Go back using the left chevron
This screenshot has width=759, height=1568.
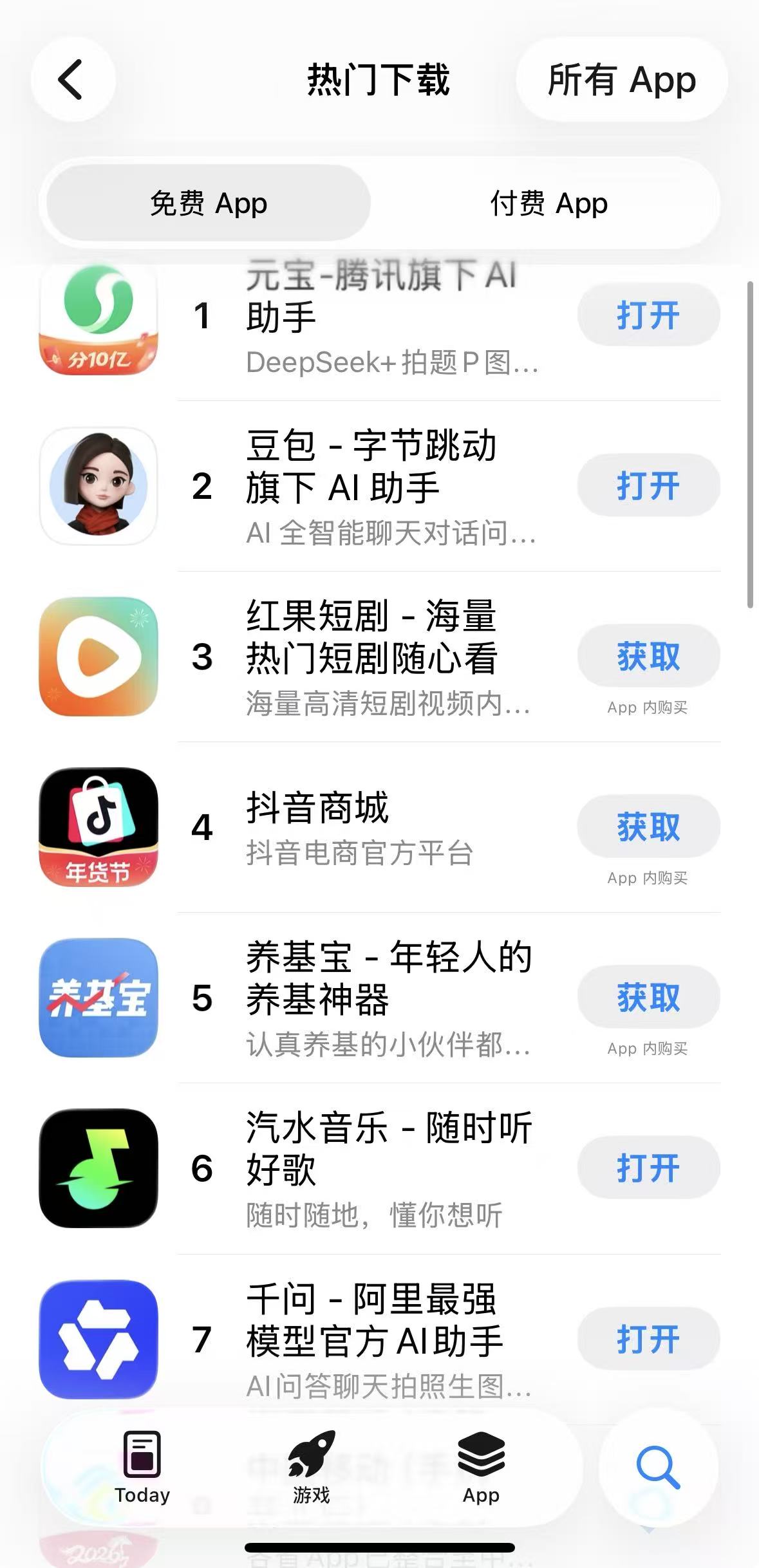[73, 79]
